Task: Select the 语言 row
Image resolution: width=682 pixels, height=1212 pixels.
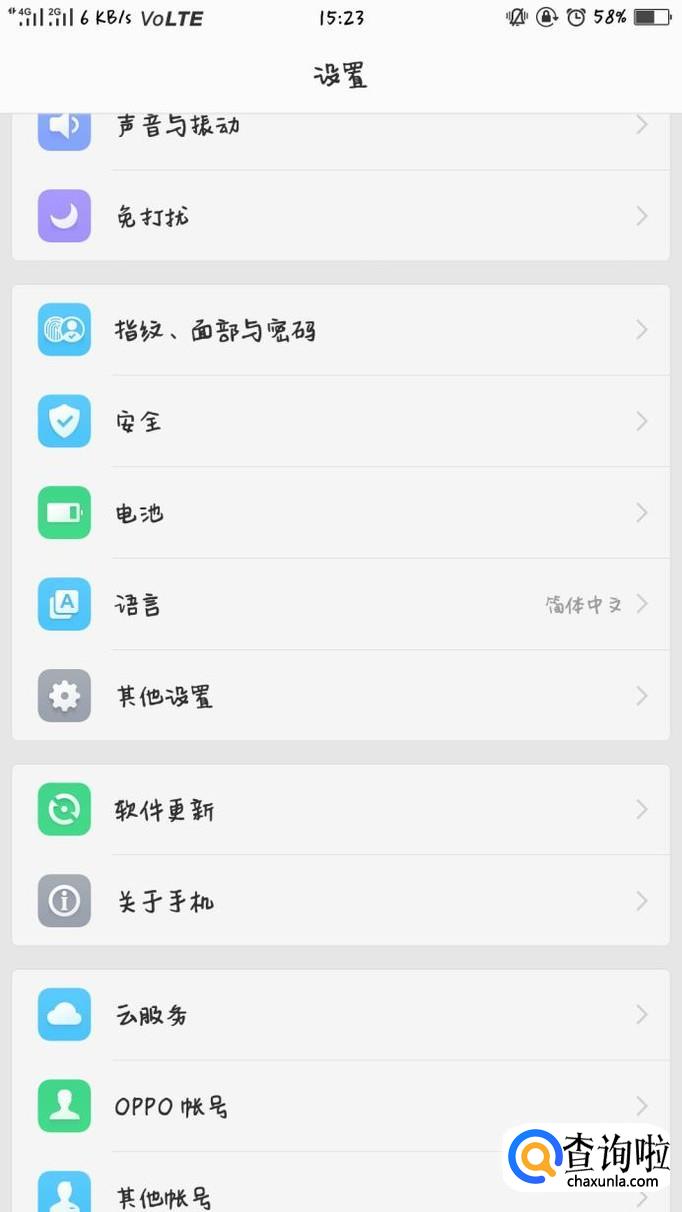Action: [x=340, y=604]
